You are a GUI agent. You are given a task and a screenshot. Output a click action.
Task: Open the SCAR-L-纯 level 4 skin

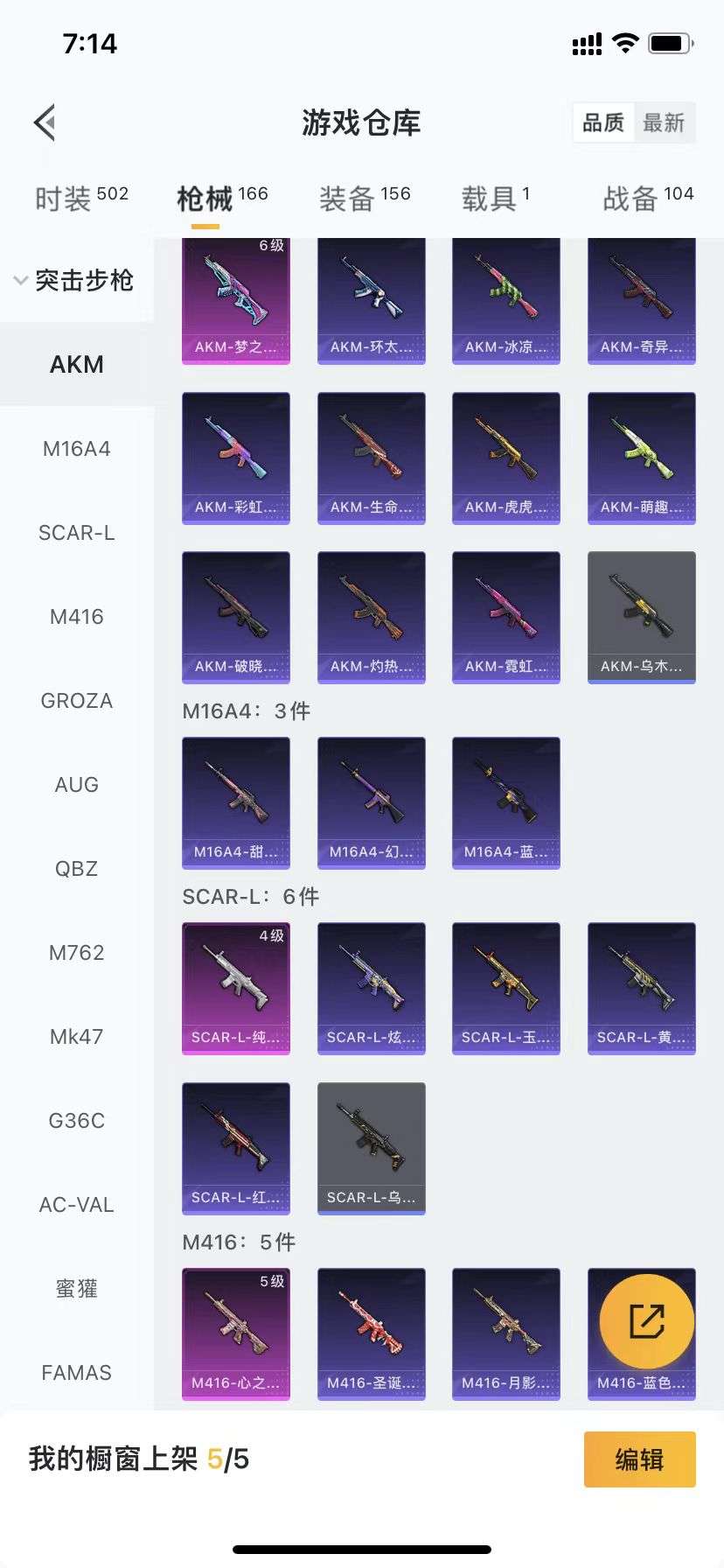tap(236, 988)
